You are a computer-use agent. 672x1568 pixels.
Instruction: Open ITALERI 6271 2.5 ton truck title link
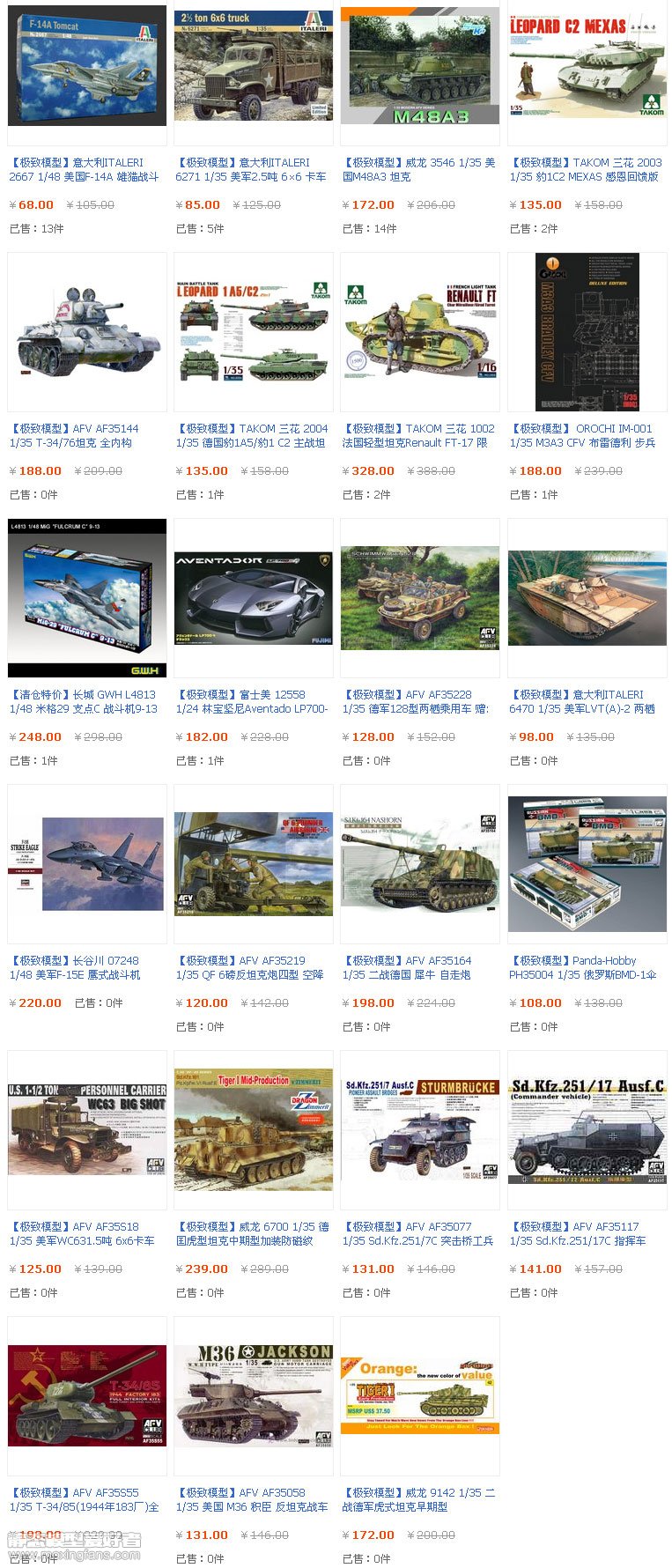[x=254, y=169]
